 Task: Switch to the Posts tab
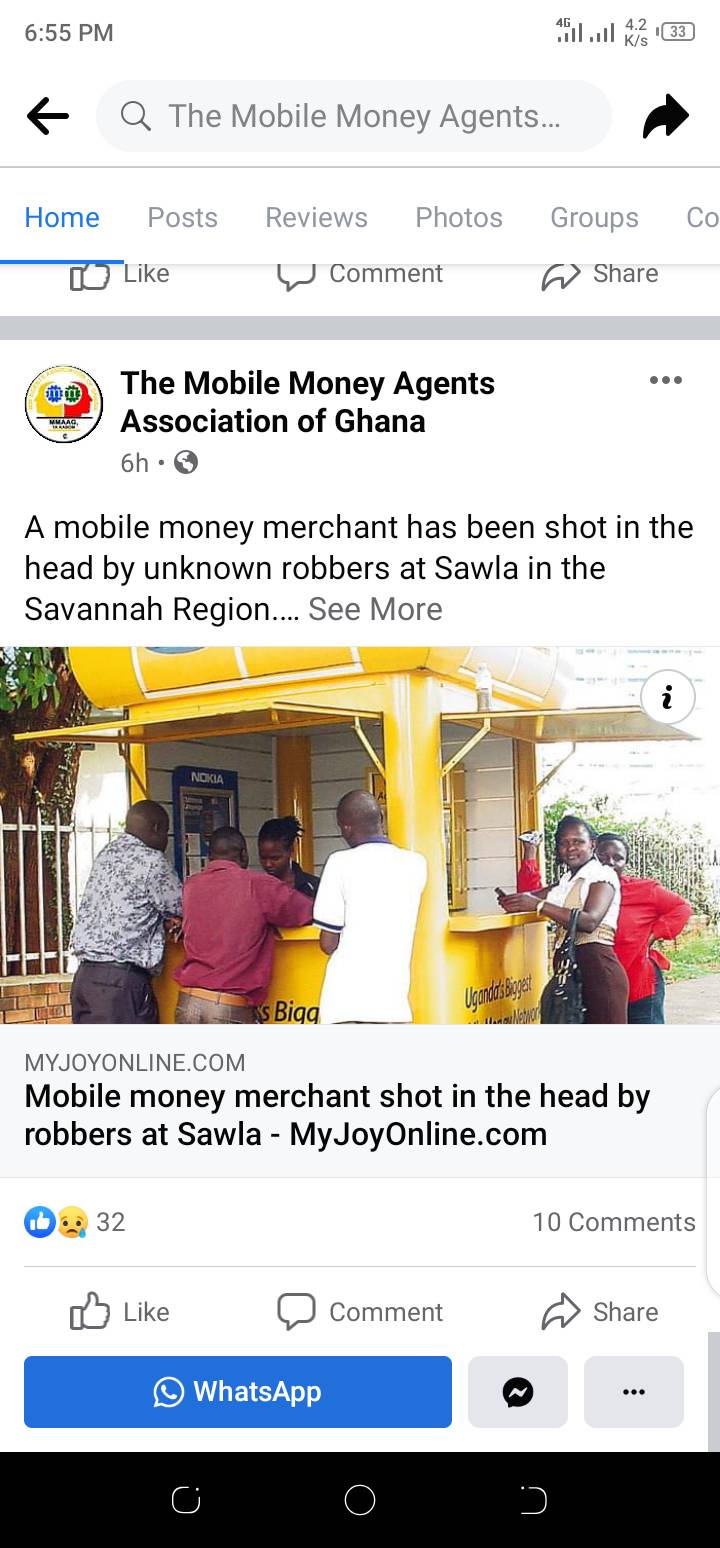(x=182, y=218)
